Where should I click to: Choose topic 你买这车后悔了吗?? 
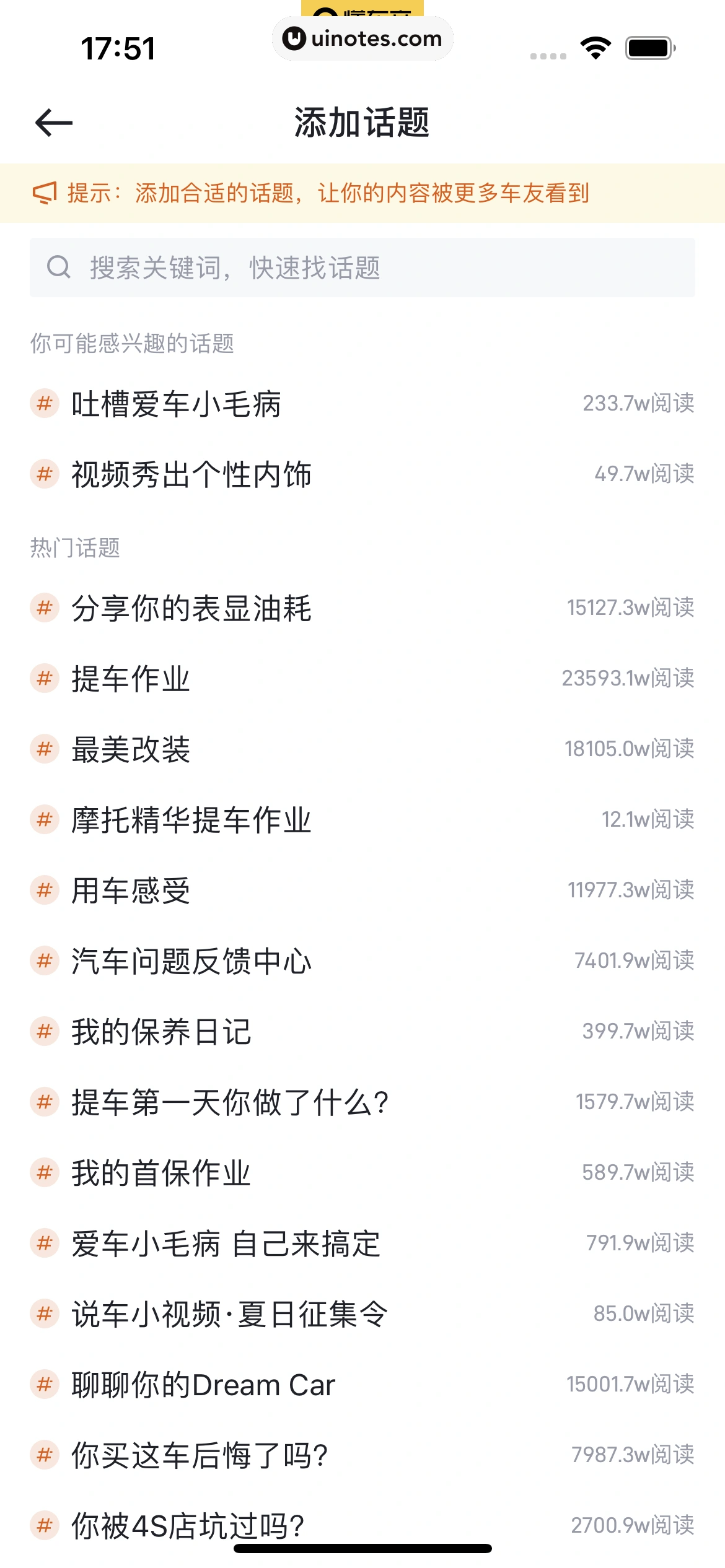[200, 1455]
